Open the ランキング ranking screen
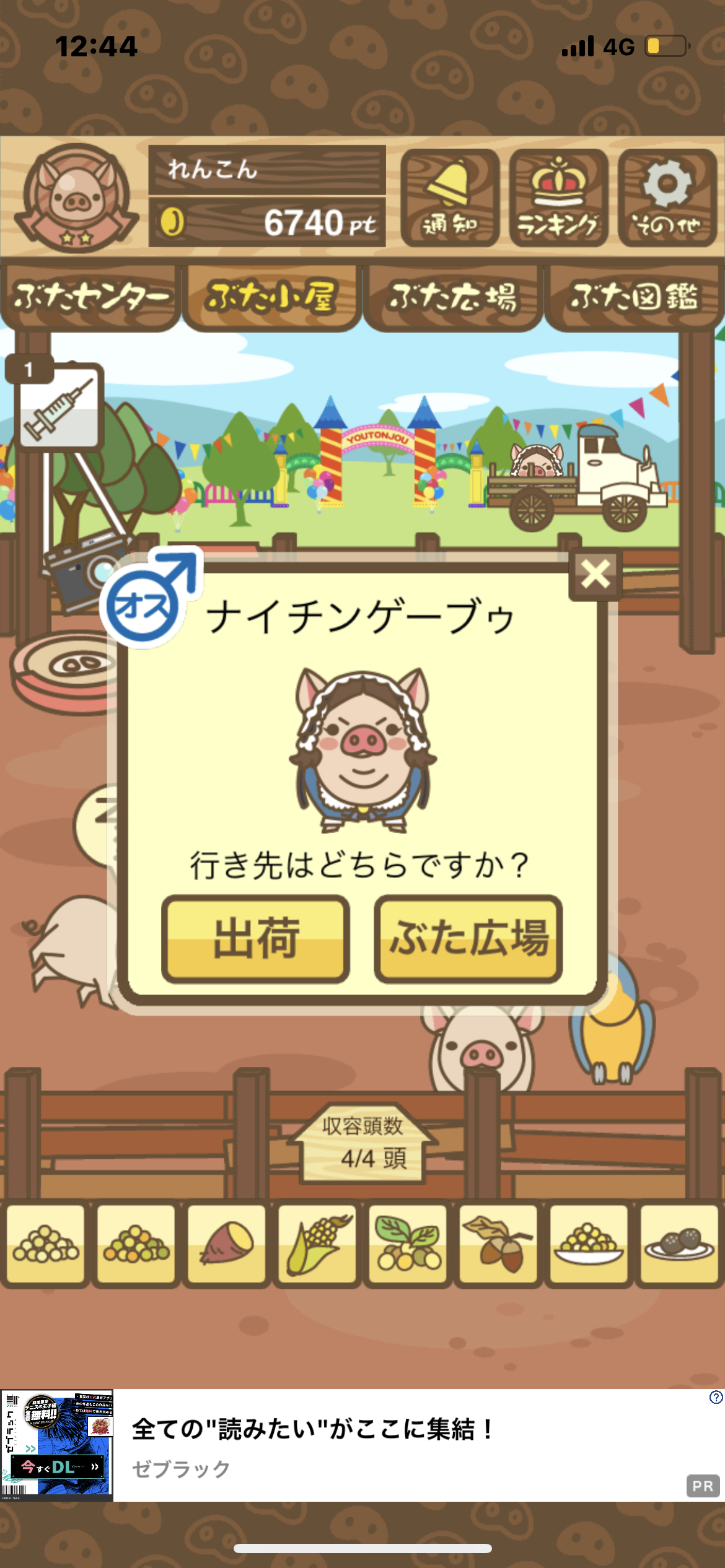The image size is (725, 1568). point(558,198)
